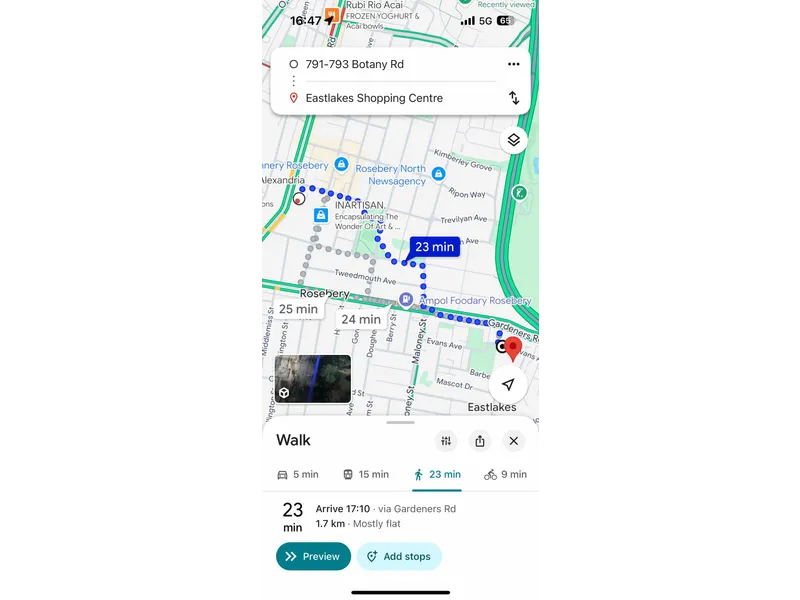Switch to driving, 5 min
Screen dimensions: 800x600
[x=297, y=474]
